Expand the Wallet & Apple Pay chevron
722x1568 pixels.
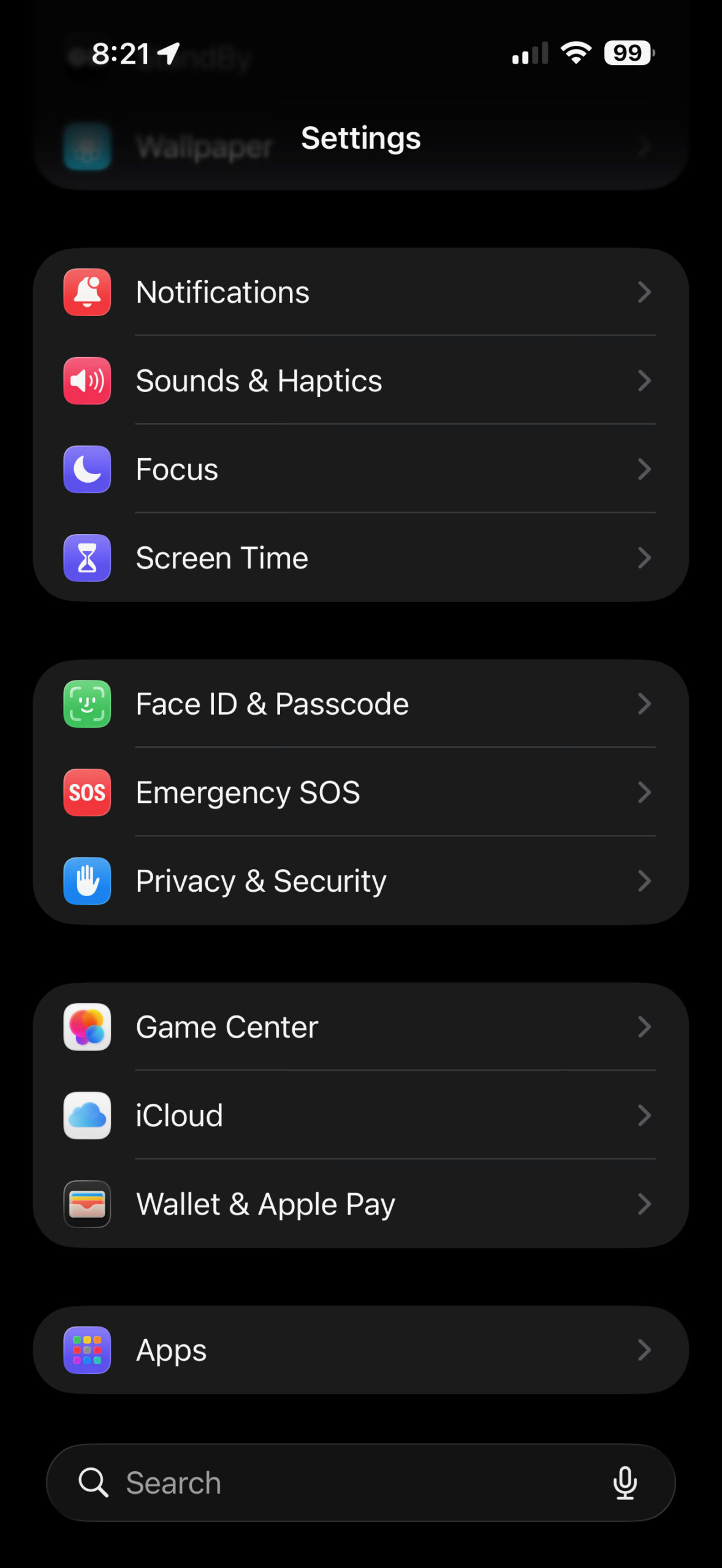pyautogui.click(x=645, y=1204)
